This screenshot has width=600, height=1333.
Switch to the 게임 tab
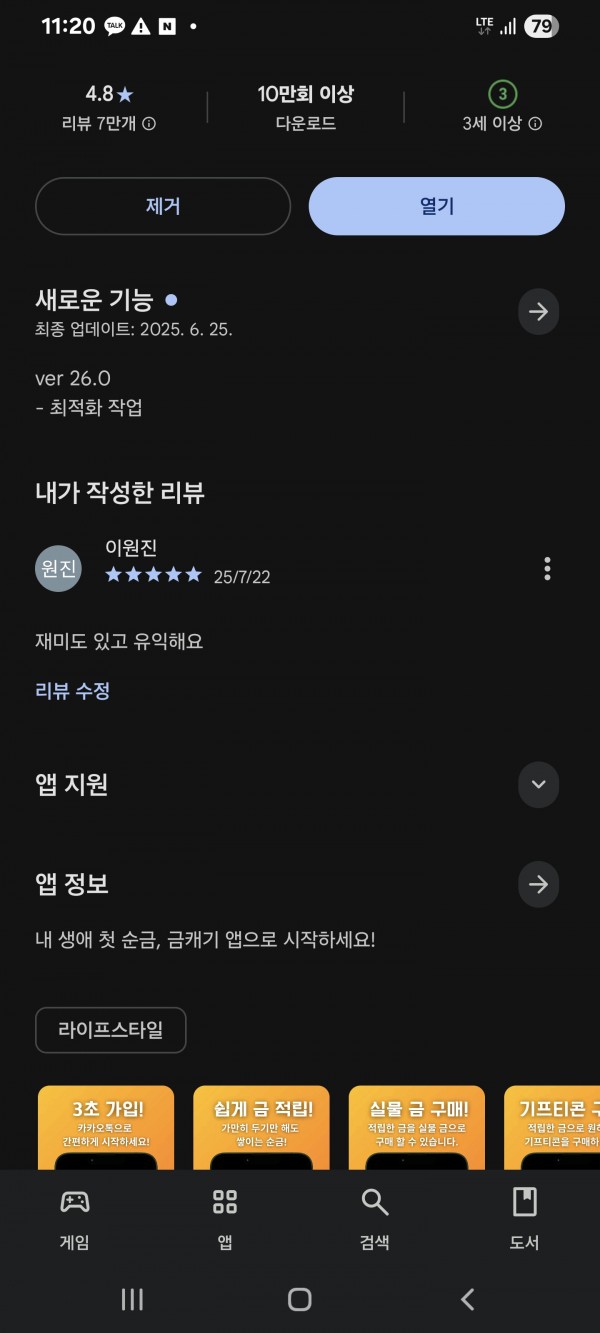tap(75, 1219)
